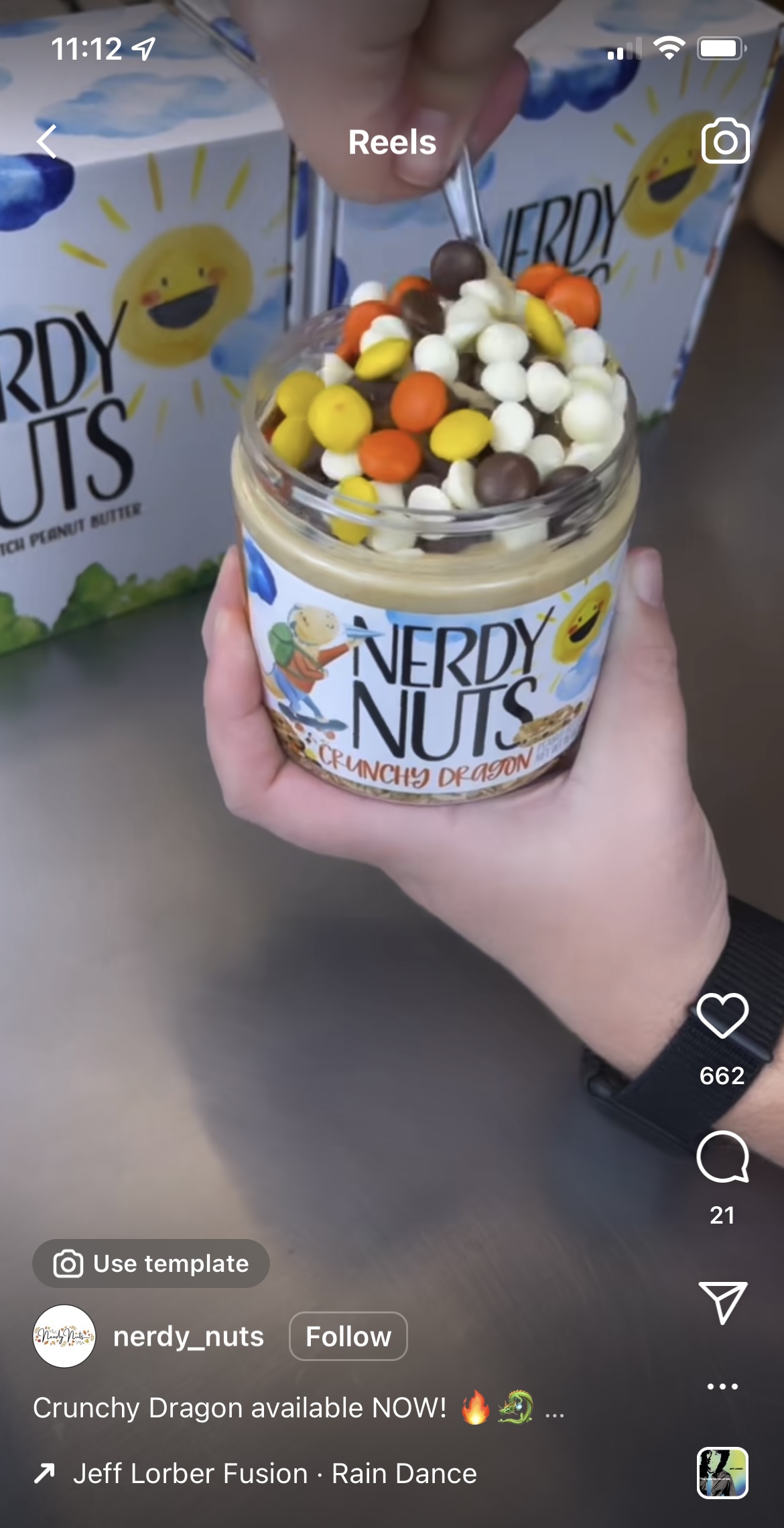Open the camera to create a reel

coord(725,141)
